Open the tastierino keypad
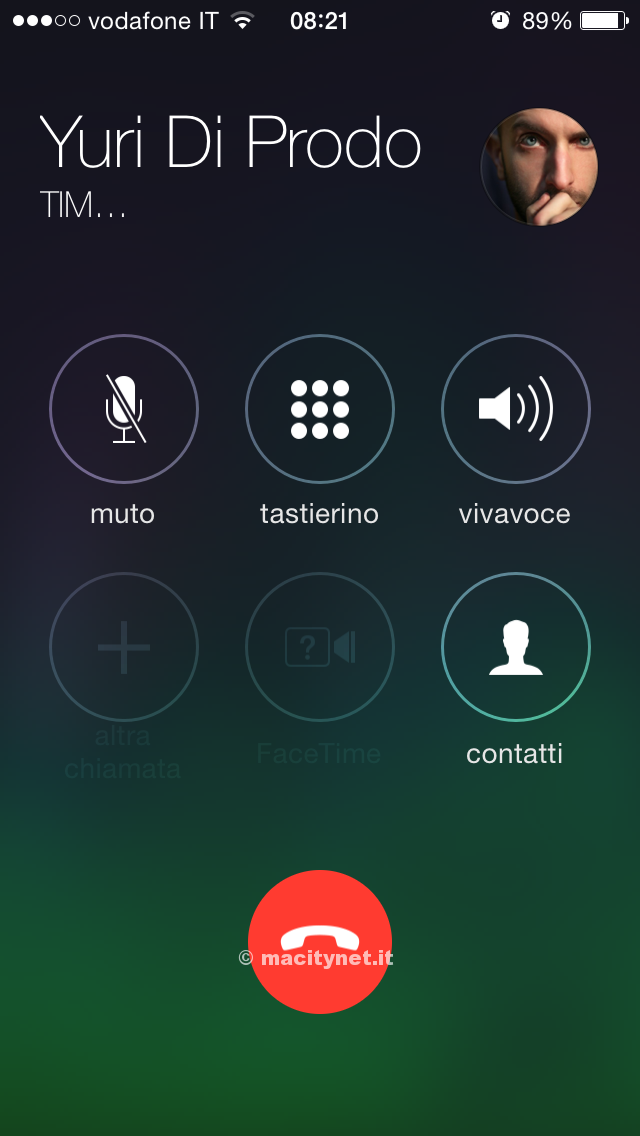Image resolution: width=640 pixels, height=1136 pixels. [x=320, y=409]
